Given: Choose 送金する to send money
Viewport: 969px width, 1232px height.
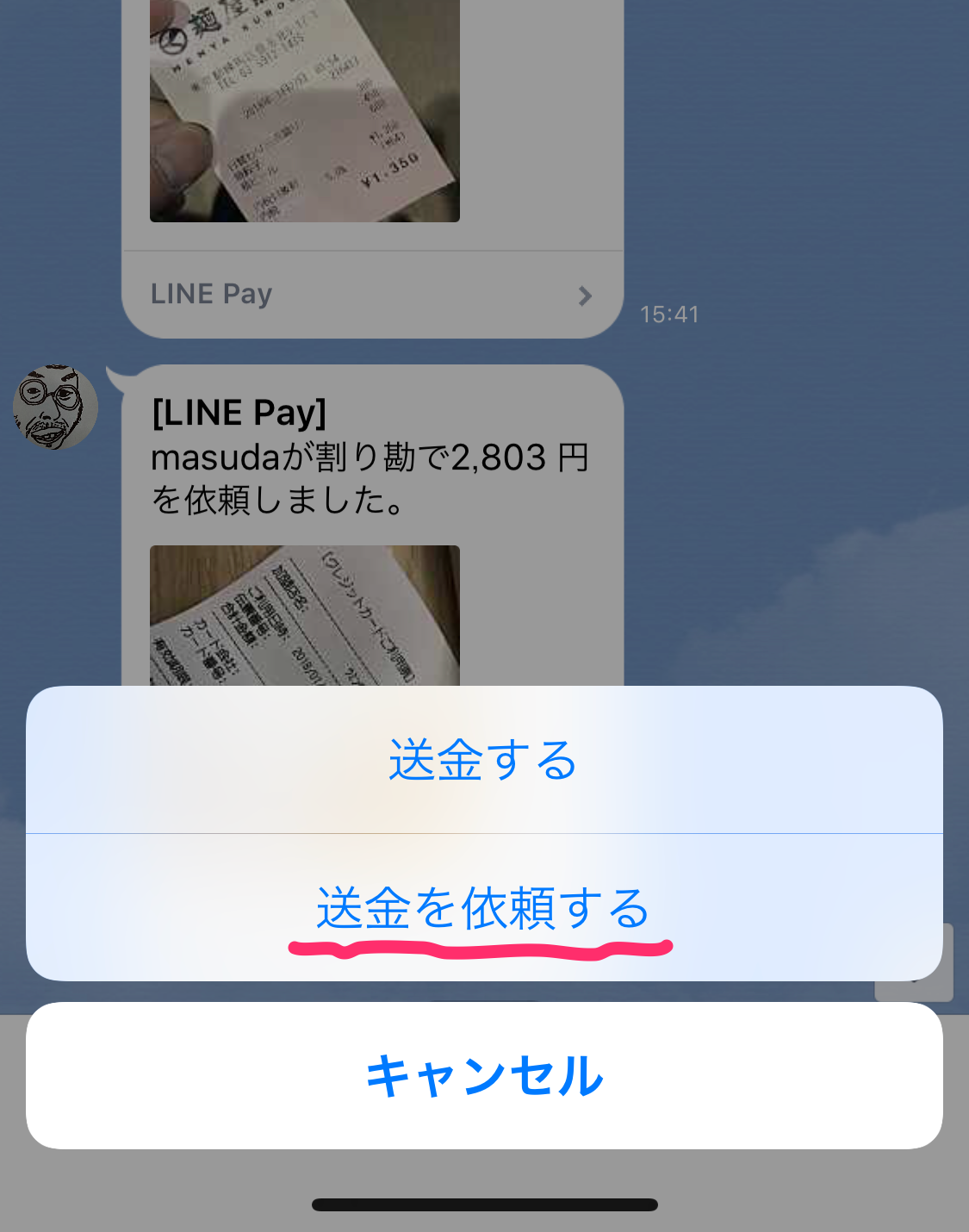Looking at the screenshot, I should pos(483,760).
